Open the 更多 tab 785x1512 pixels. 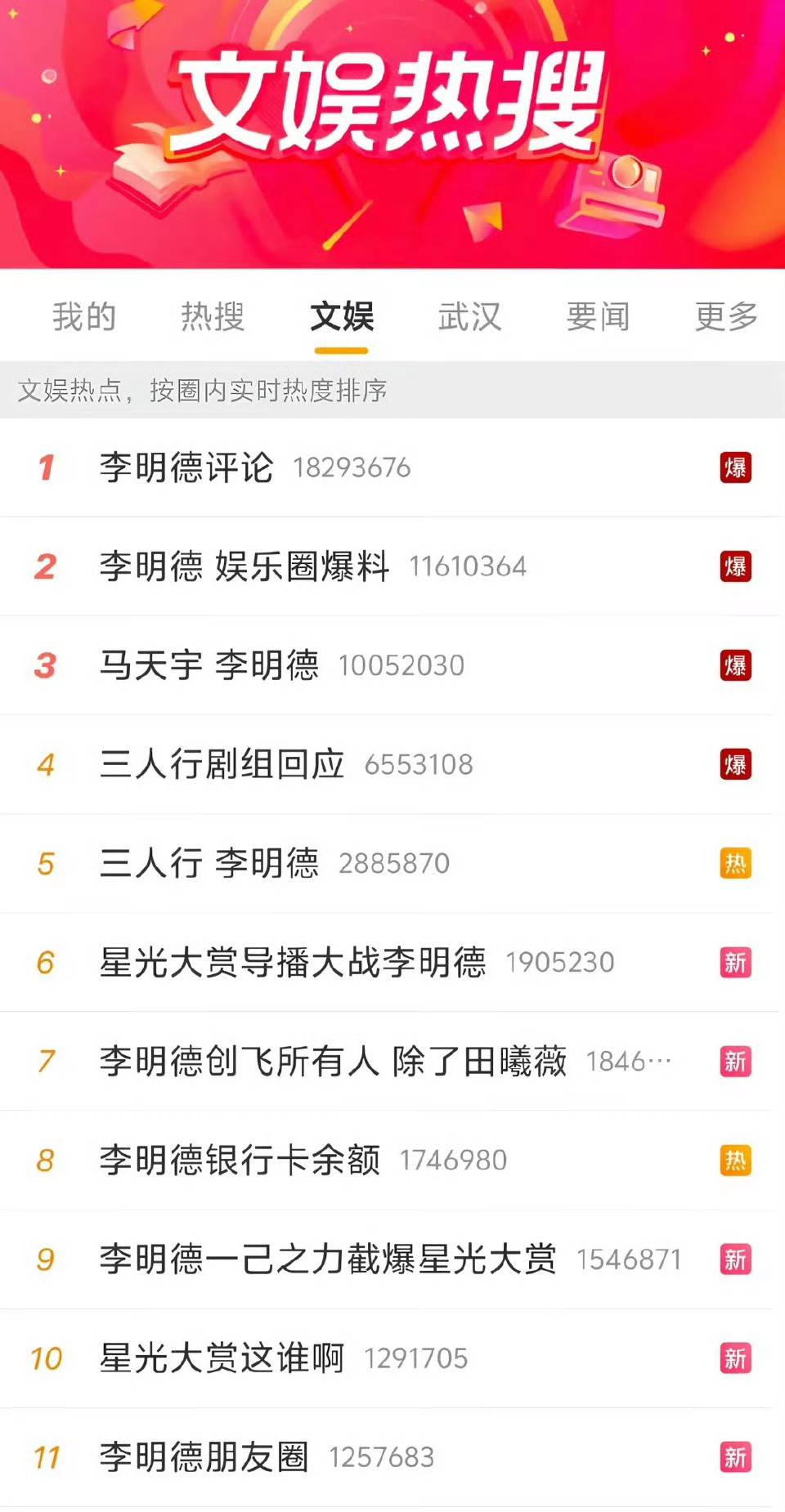pos(726,318)
